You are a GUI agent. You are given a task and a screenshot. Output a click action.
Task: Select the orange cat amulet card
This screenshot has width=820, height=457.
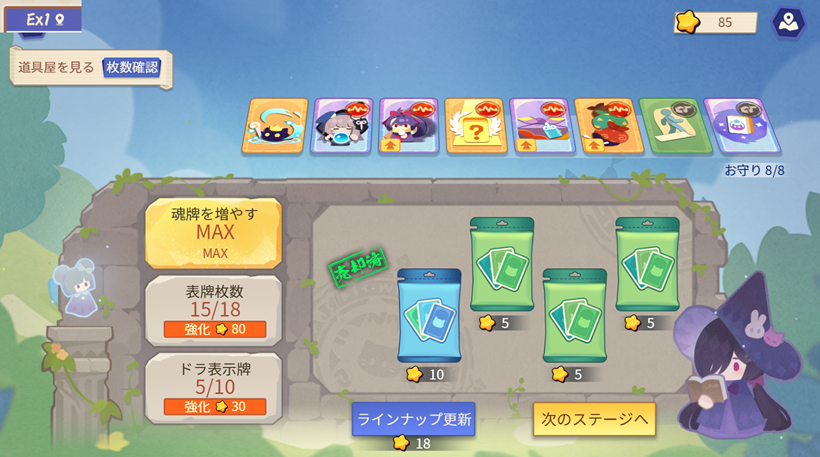(274, 126)
